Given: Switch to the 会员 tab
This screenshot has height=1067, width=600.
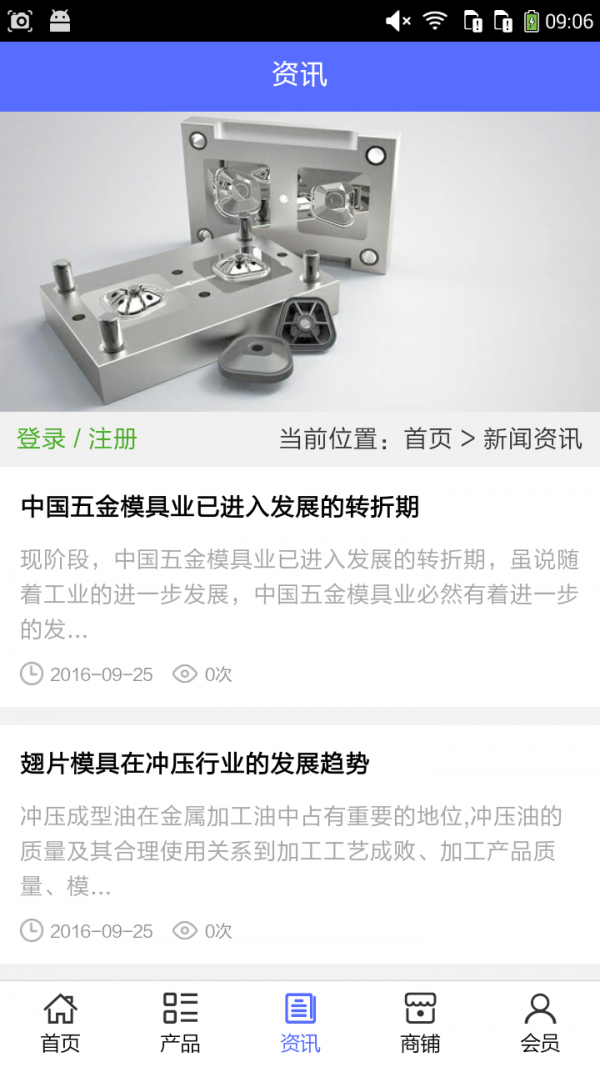Looking at the screenshot, I should coord(540,1023).
